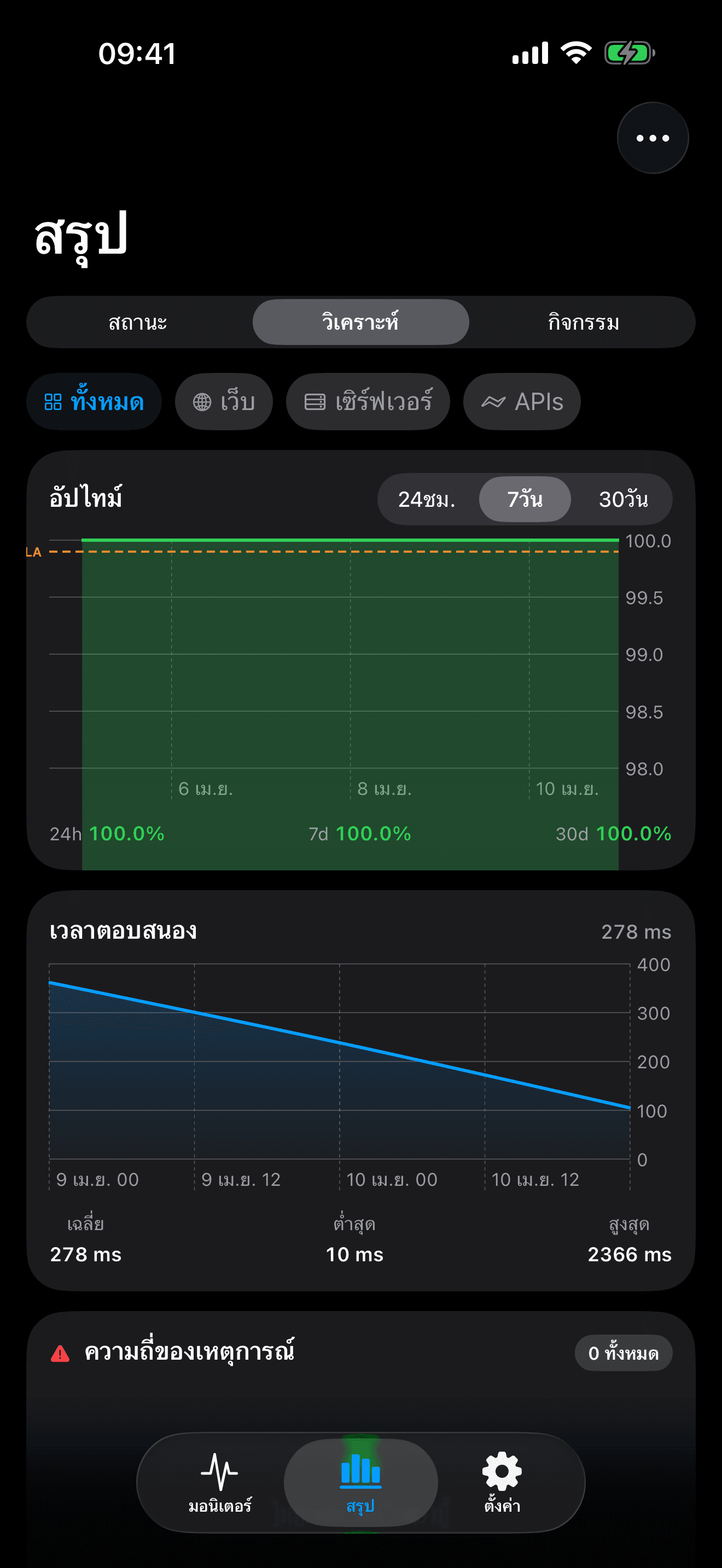Open the three-dot overflow menu
The width and height of the screenshot is (722, 1568).
coord(652,138)
